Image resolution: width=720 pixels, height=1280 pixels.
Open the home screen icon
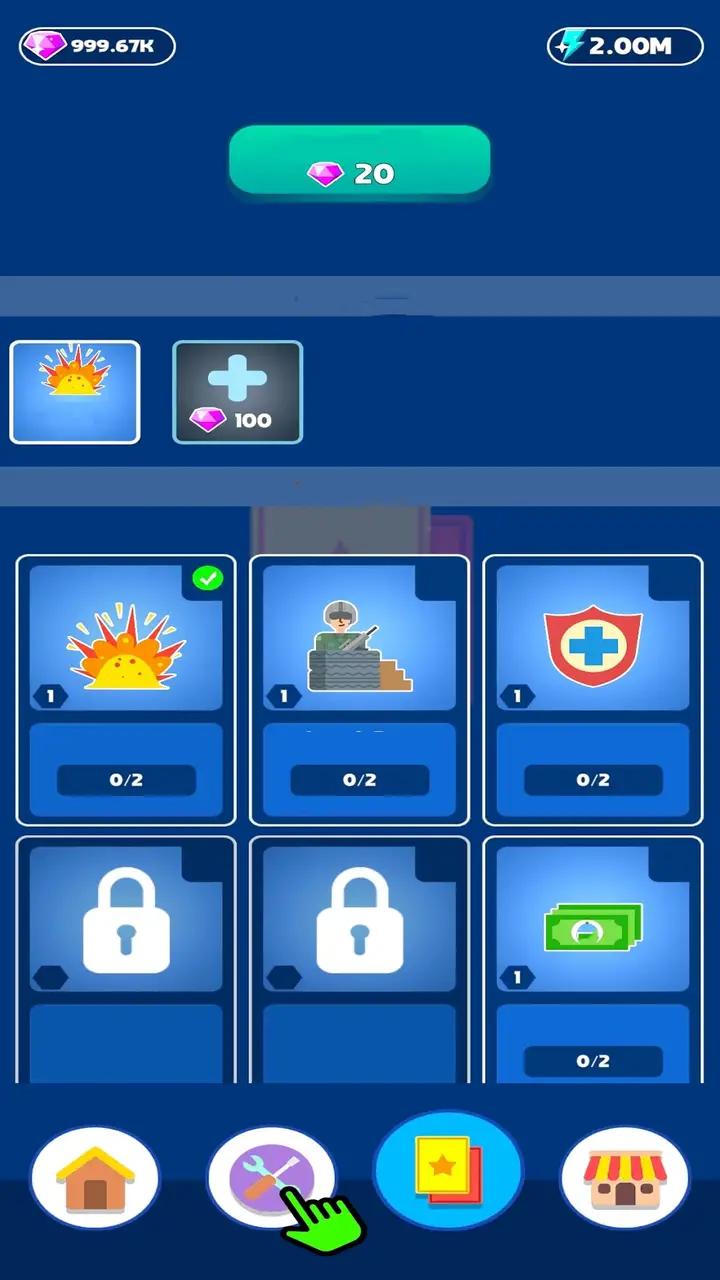tap(94, 1178)
